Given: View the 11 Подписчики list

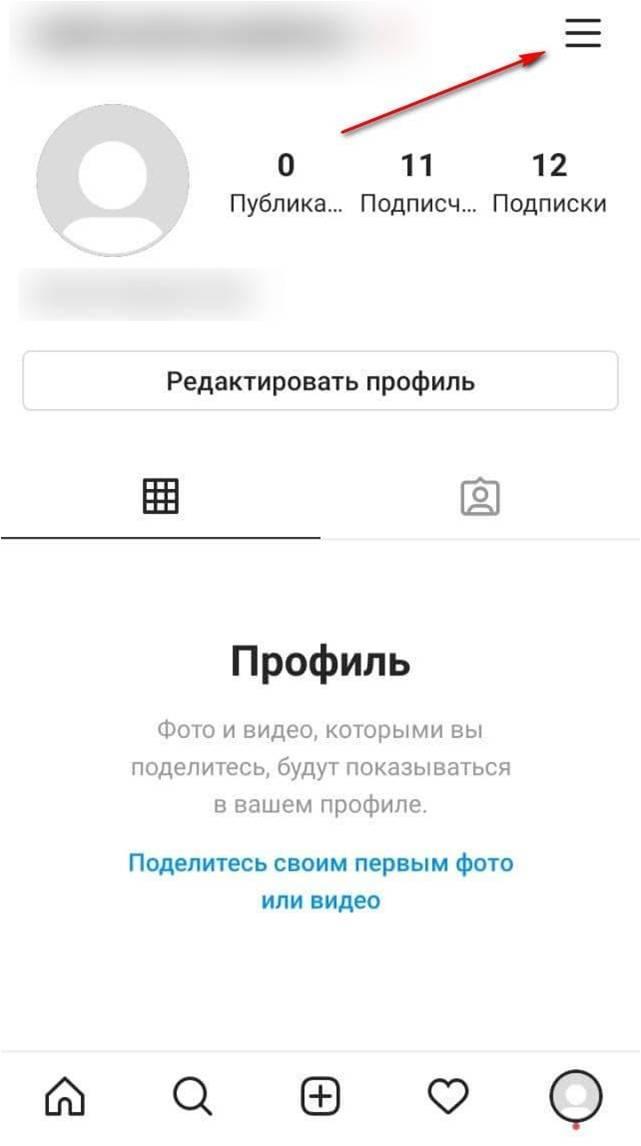Looking at the screenshot, I should coord(417,182).
